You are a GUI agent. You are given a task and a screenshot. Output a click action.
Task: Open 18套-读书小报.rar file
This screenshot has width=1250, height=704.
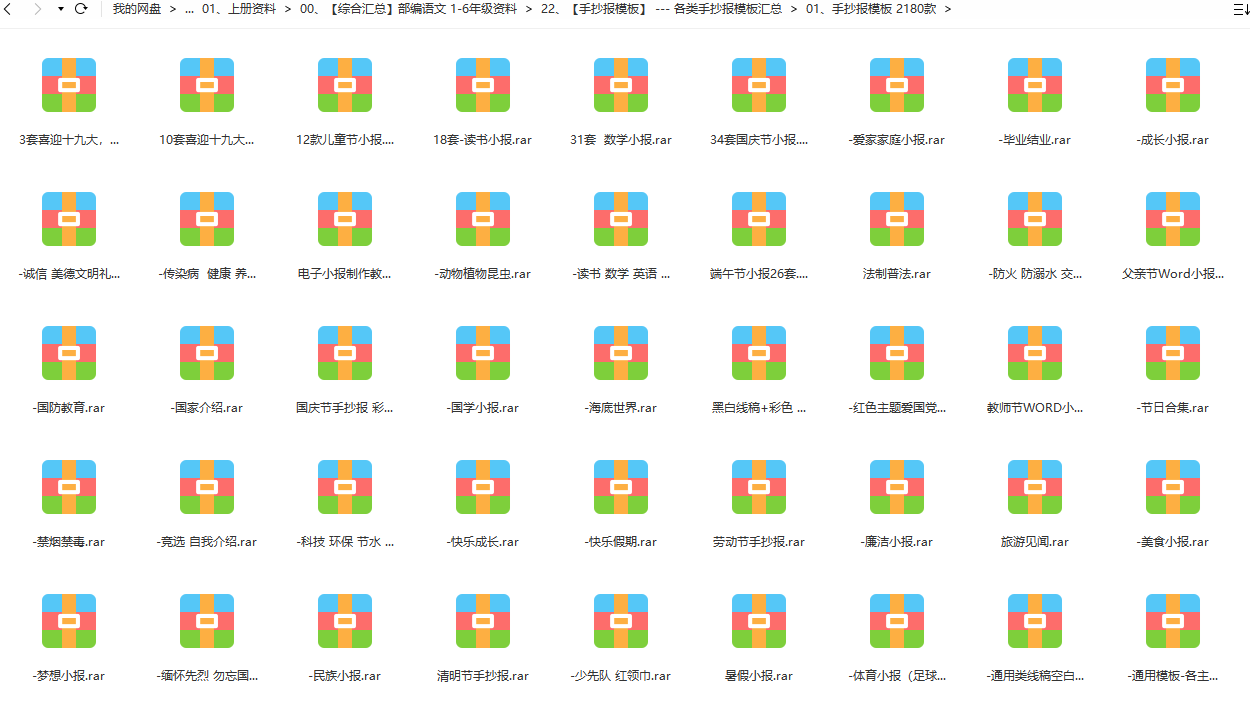click(483, 85)
